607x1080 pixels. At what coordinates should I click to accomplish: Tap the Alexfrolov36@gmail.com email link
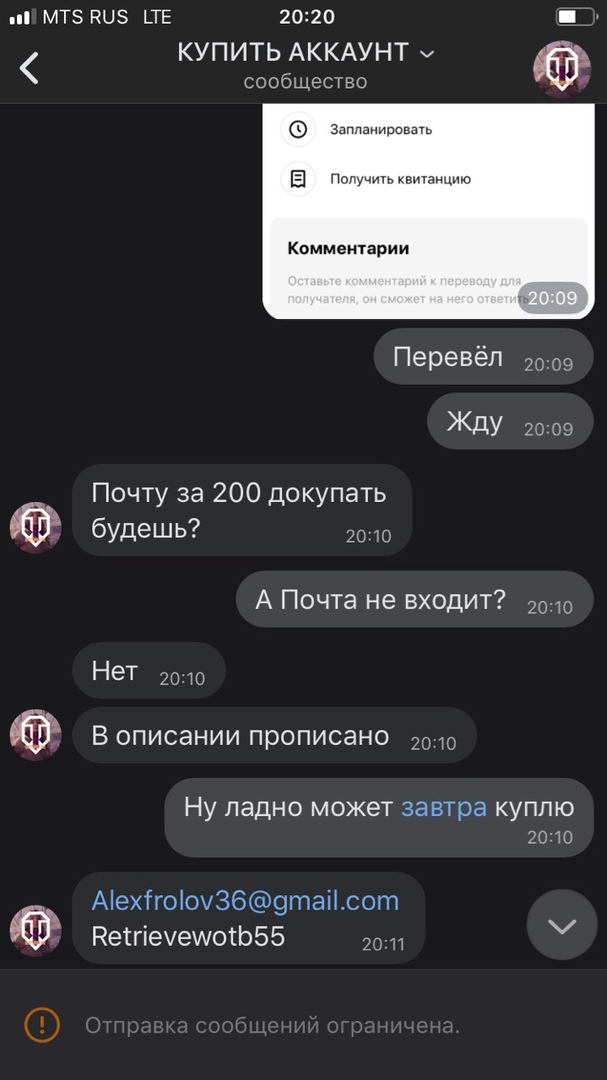click(x=245, y=900)
